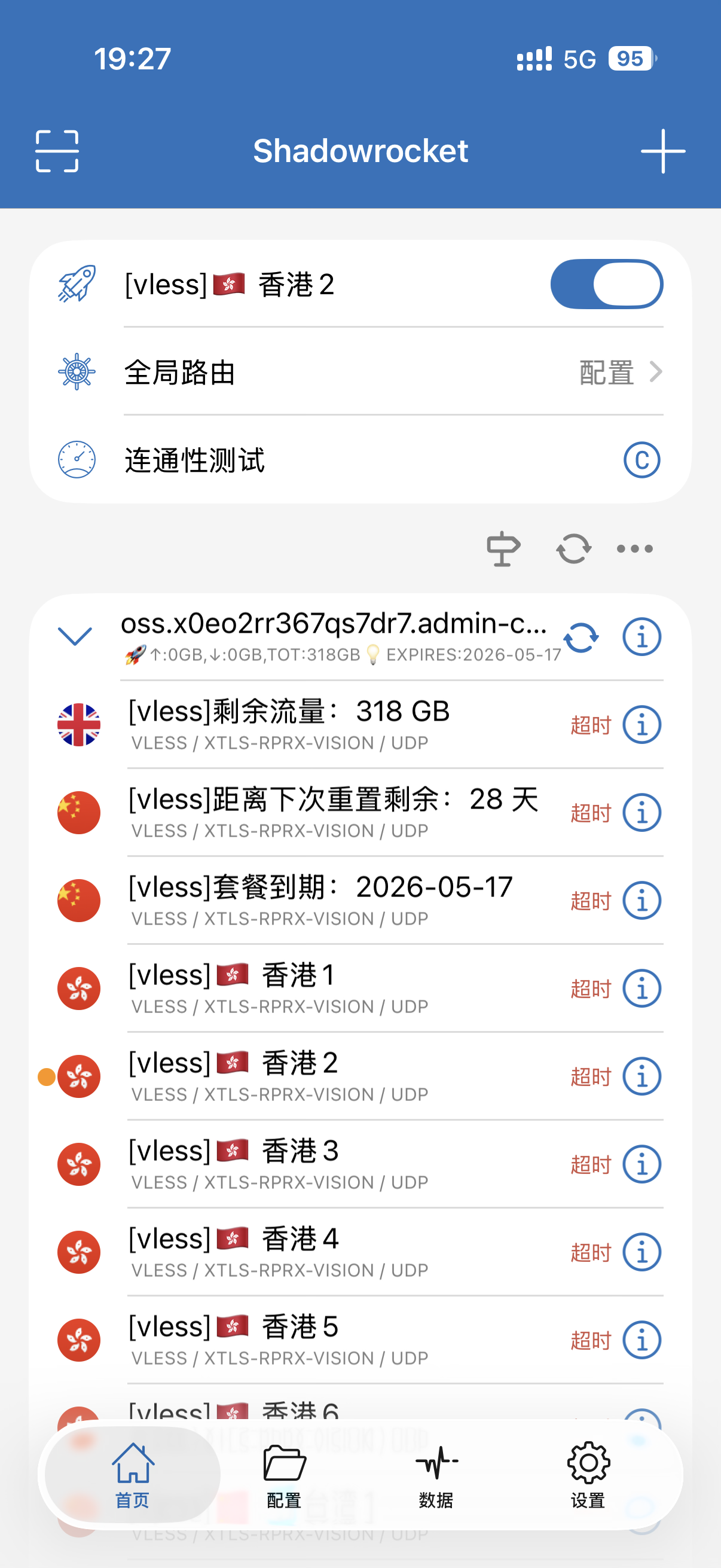
Task: Refresh all subscriptions via the grey sync icon
Action: [573, 548]
